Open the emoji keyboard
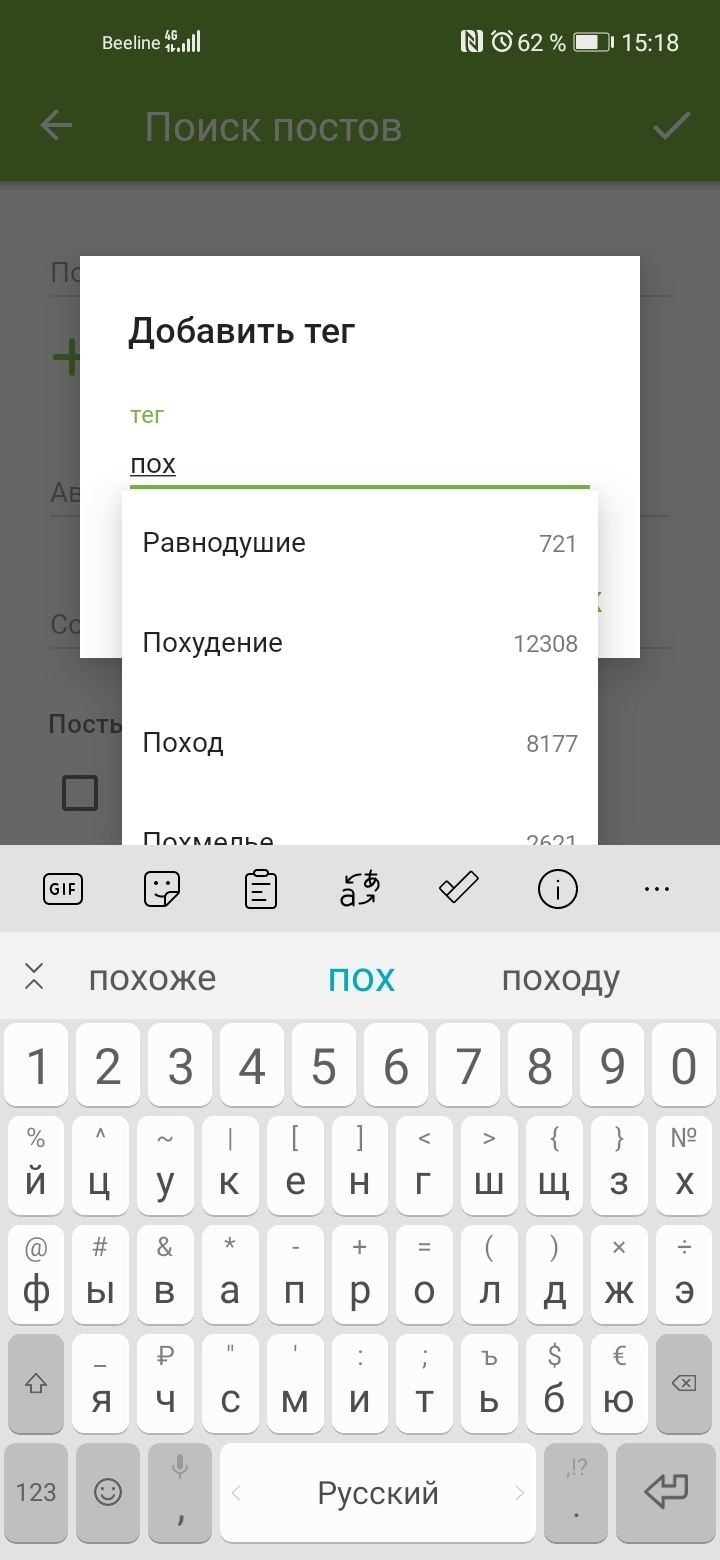The width and height of the screenshot is (720, 1560). tap(107, 1492)
